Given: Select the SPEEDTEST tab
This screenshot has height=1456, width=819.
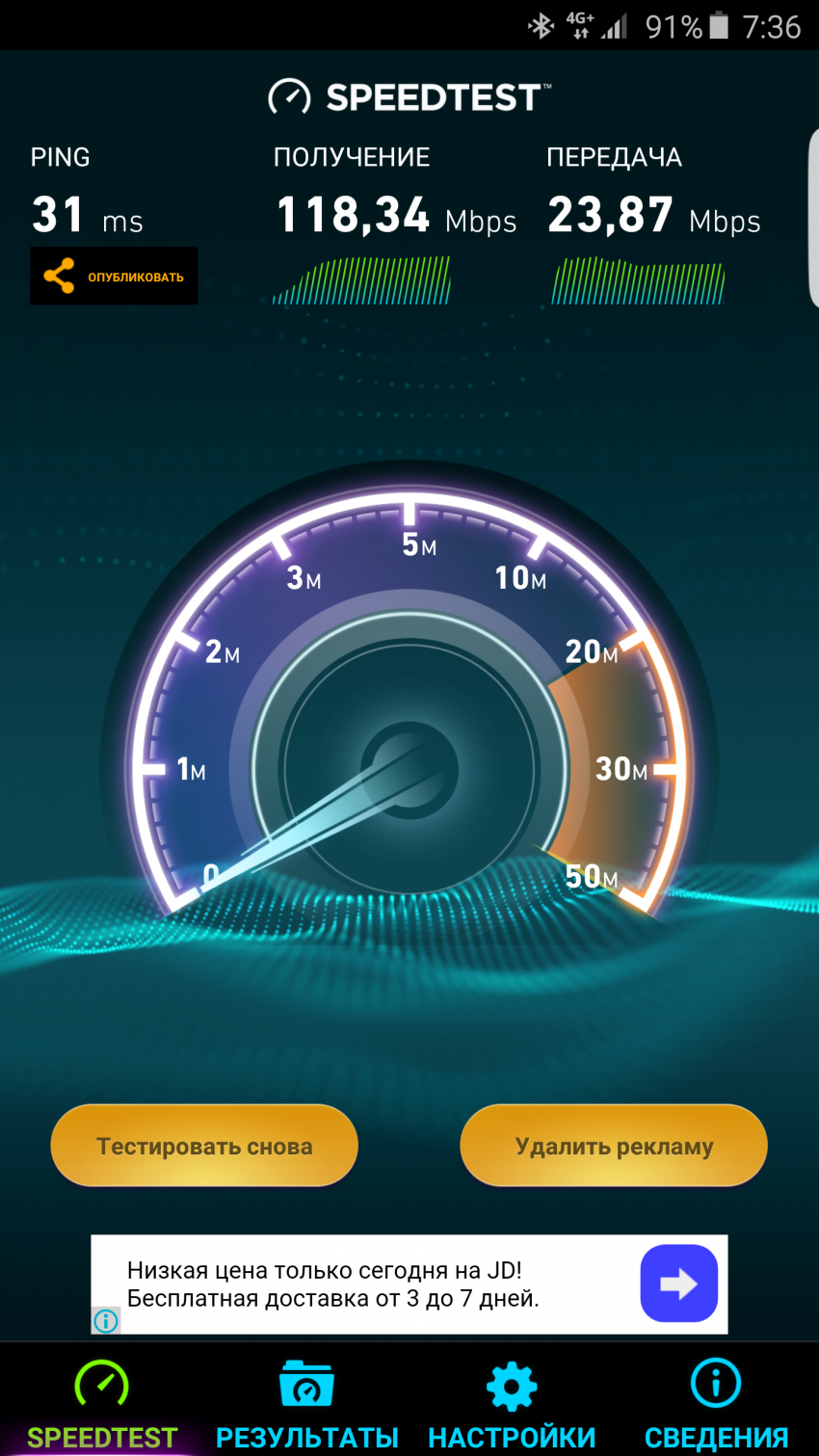Looking at the screenshot, I should click(x=102, y=1402).
